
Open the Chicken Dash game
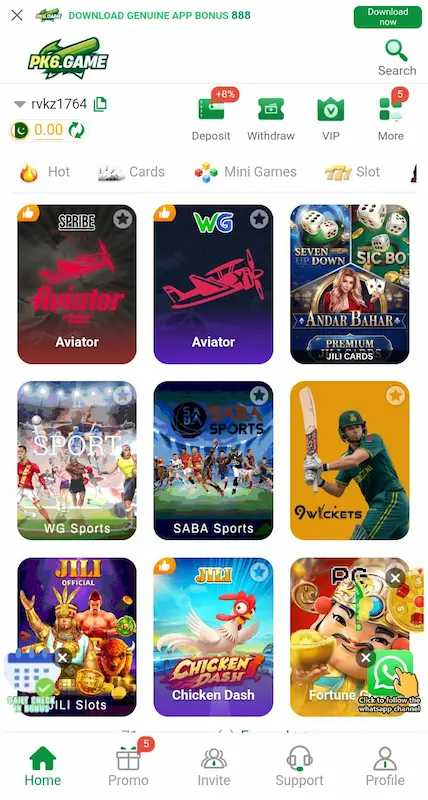pos(213,637)
